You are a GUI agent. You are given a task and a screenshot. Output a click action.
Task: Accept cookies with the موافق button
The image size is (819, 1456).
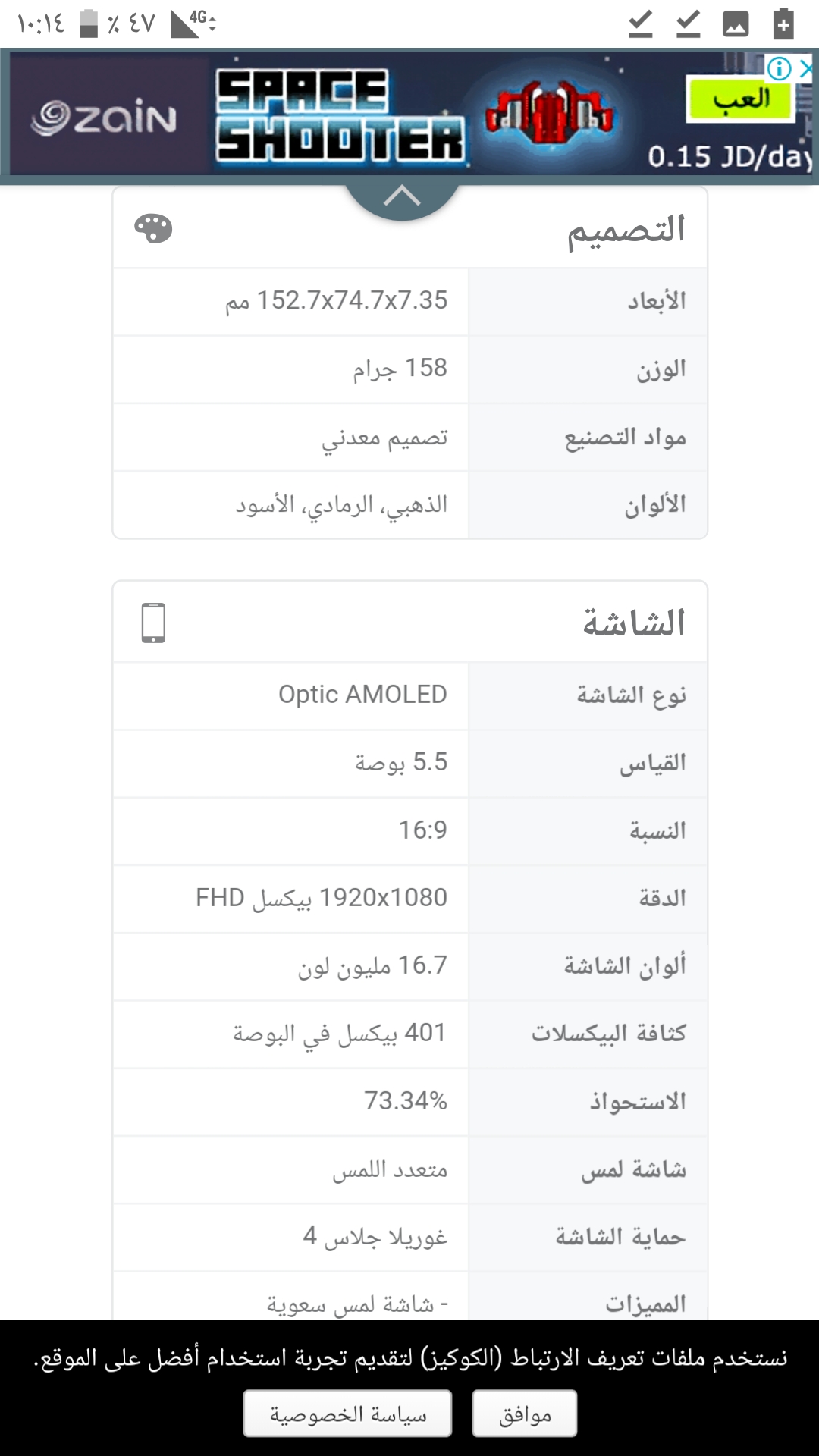(525, 1414)
